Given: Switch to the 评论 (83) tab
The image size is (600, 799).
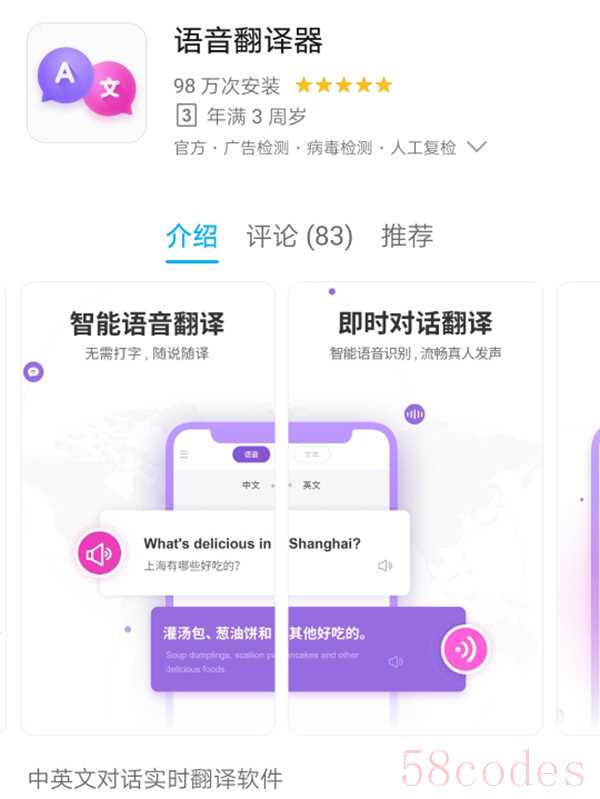Looking at the screenshot, I should click(300, 237).
